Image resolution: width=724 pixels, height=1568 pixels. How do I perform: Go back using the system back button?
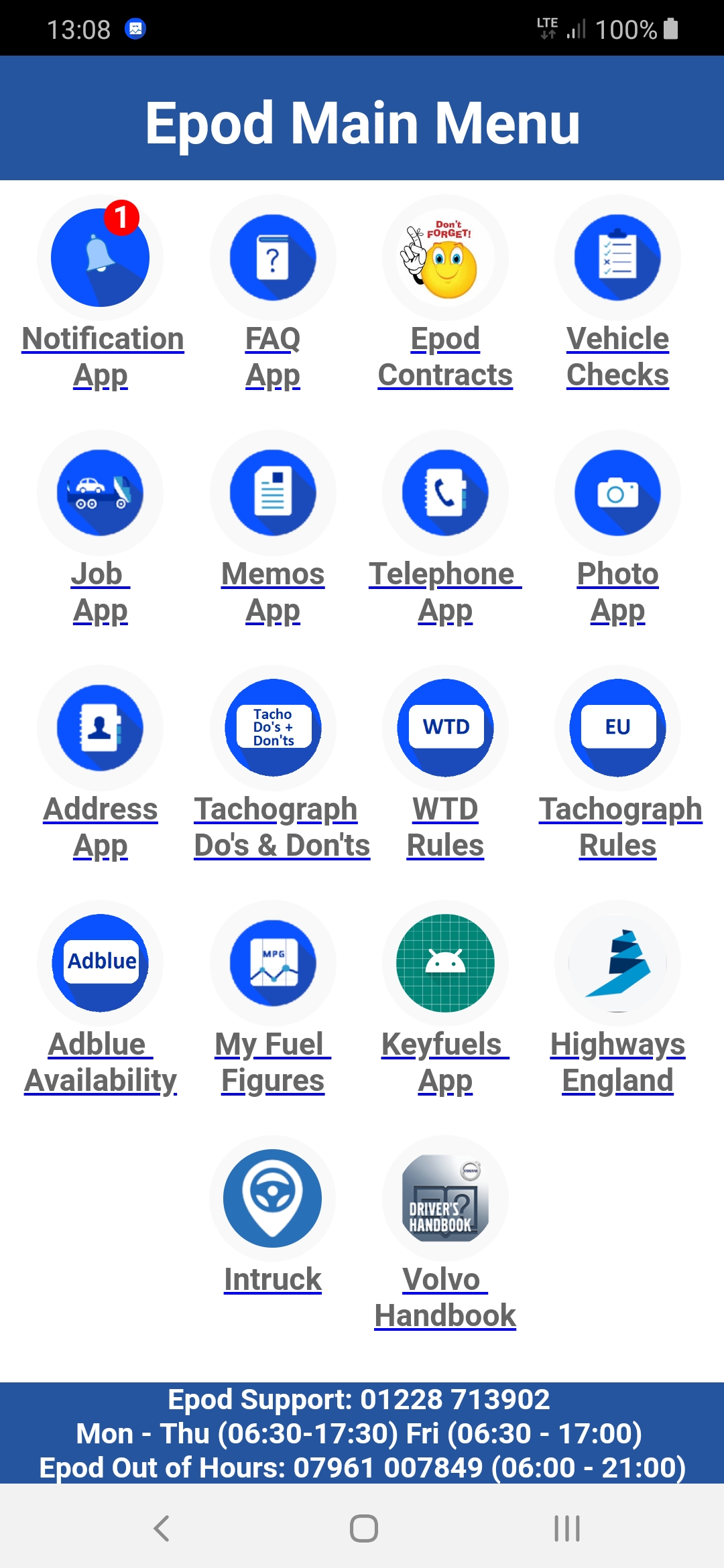point(162,1528)
